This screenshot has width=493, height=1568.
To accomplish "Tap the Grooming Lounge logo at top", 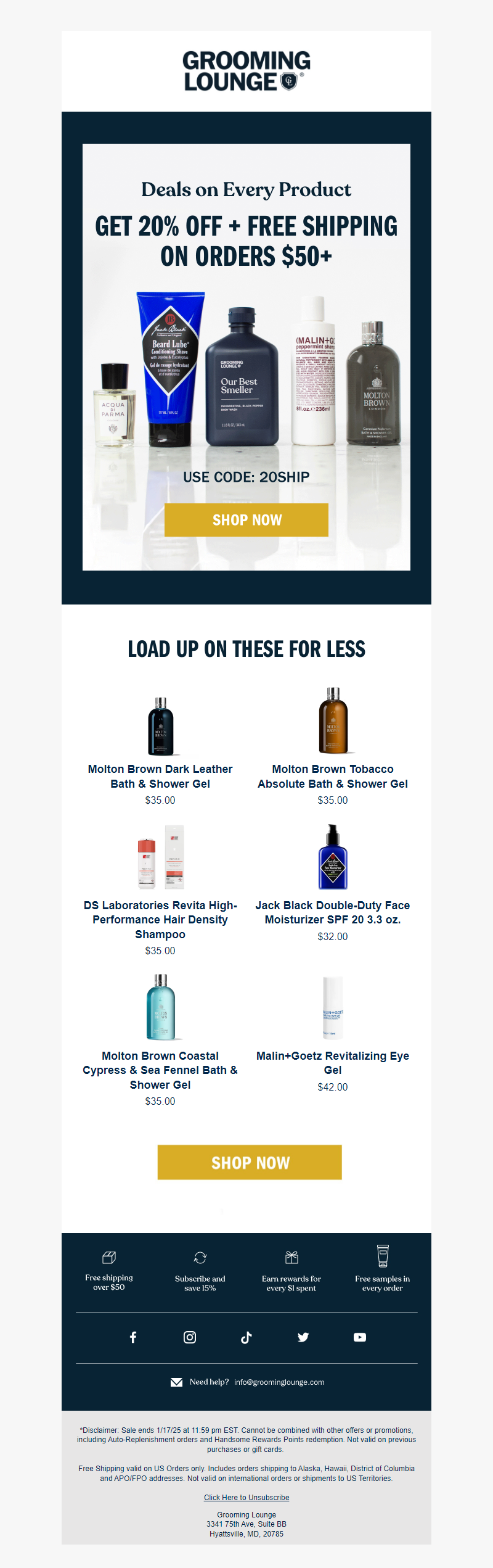I will tap(246, 71).
